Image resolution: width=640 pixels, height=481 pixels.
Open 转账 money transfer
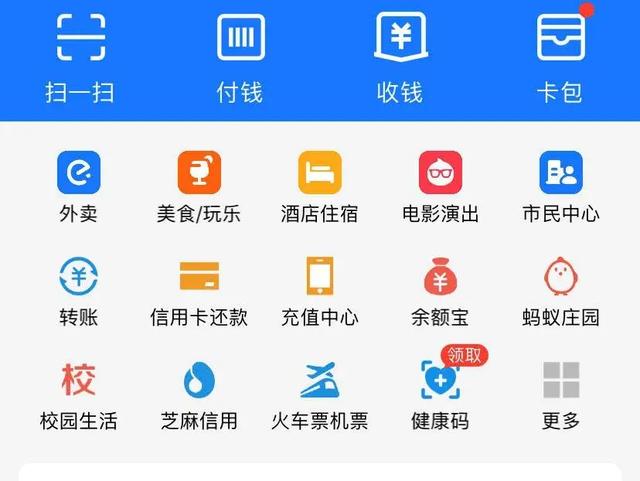(x=79, y=290)
